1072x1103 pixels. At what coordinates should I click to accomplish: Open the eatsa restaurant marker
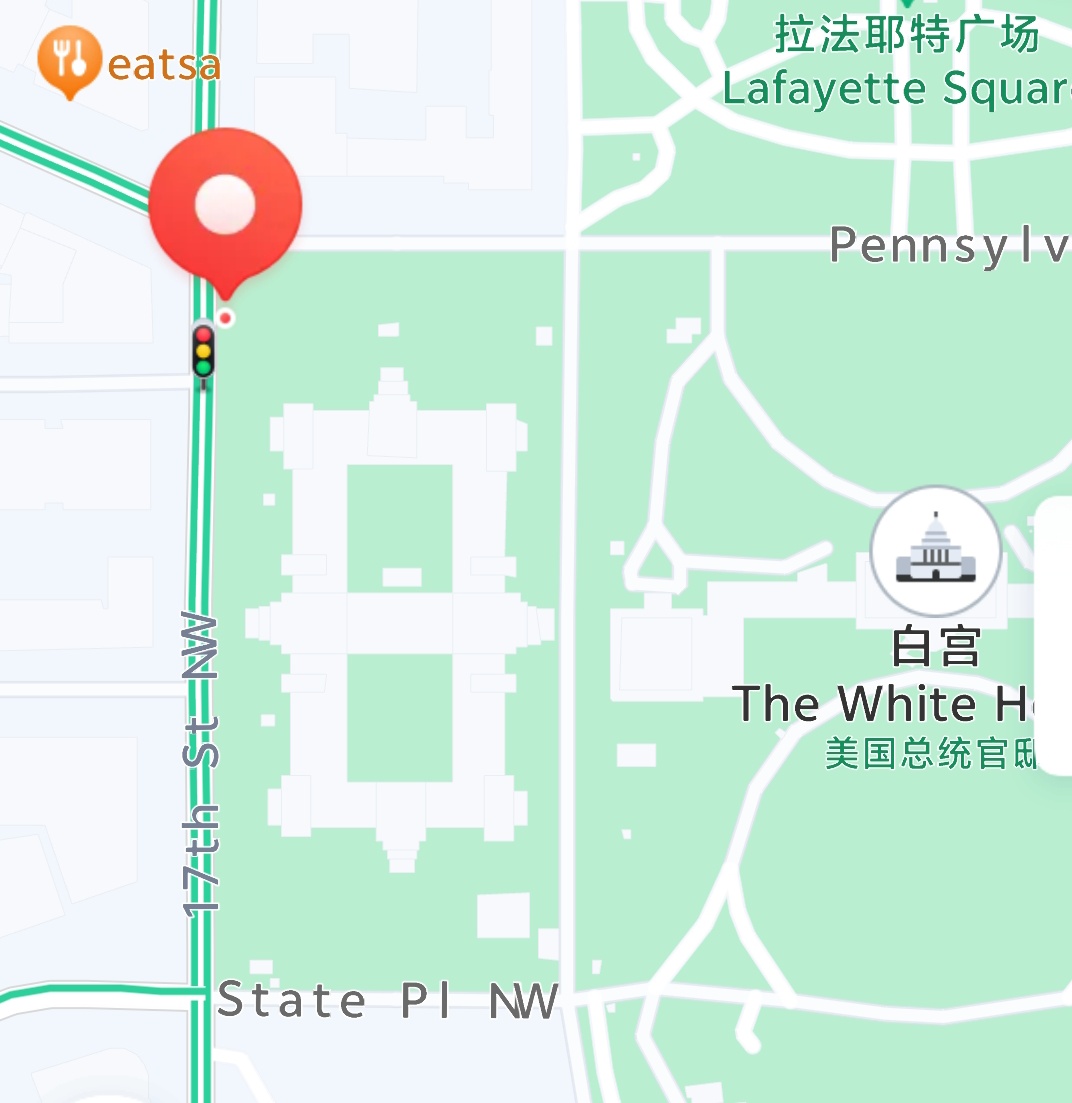tap(70, 60)
